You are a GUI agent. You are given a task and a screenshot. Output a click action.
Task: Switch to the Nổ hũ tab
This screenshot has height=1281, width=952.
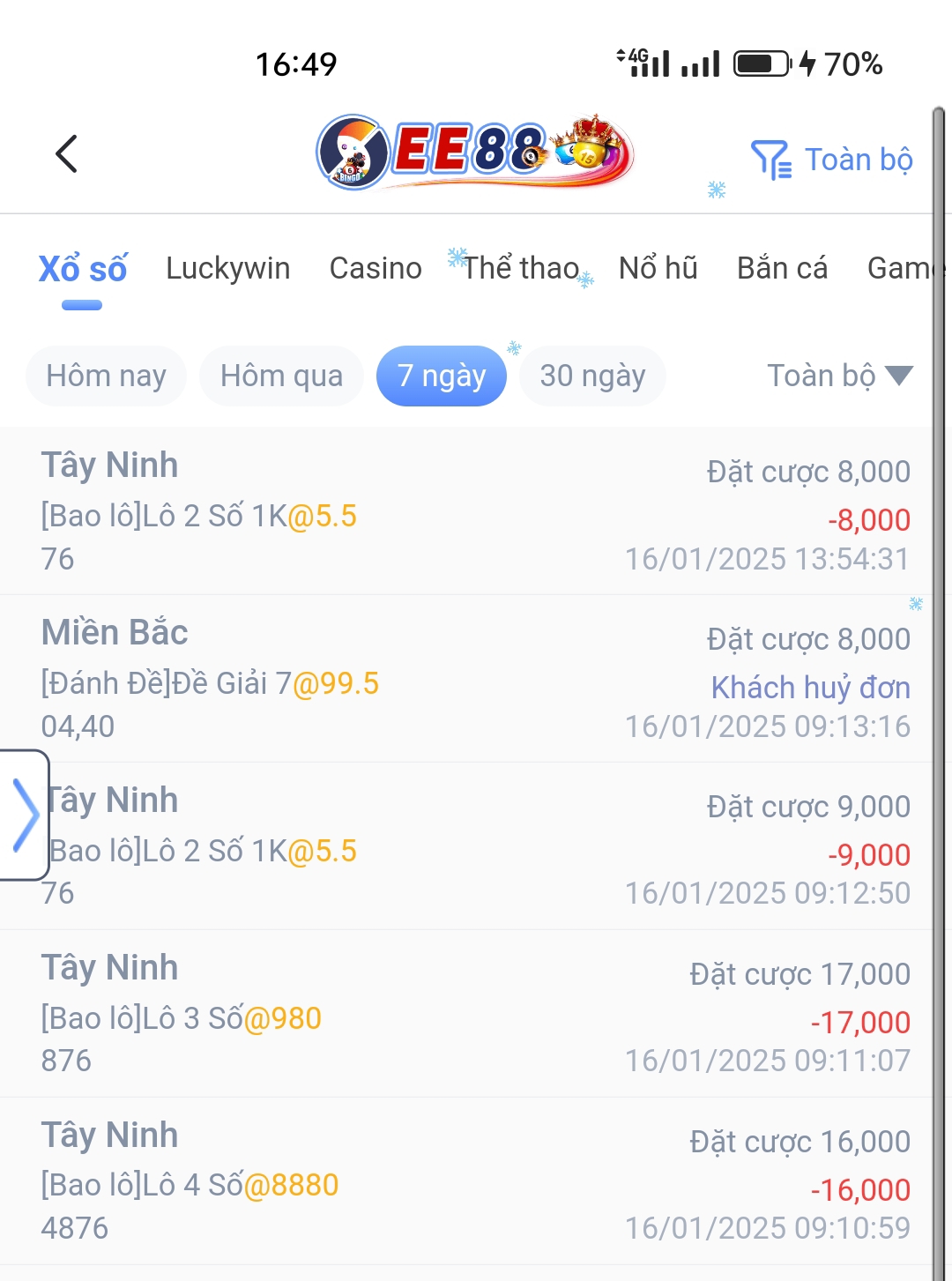658,268
